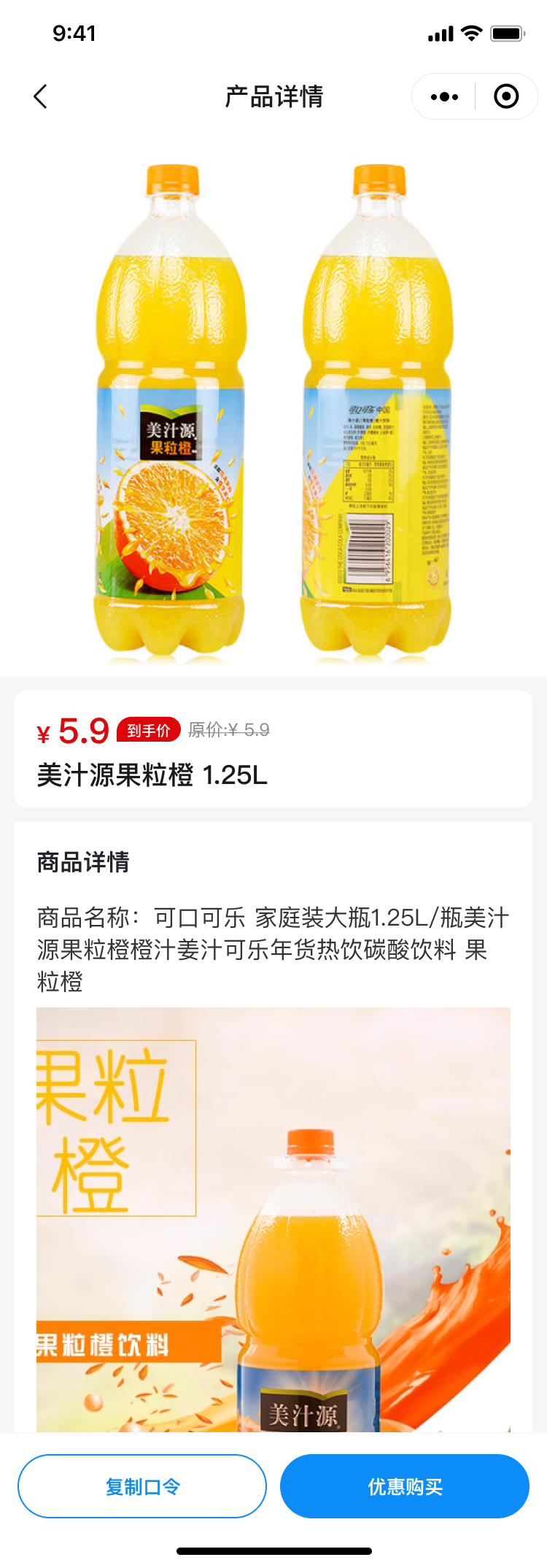Close the mini program via the circle icon
Viewport: 547px width, 1568px height.
click(x=506, y=96)
